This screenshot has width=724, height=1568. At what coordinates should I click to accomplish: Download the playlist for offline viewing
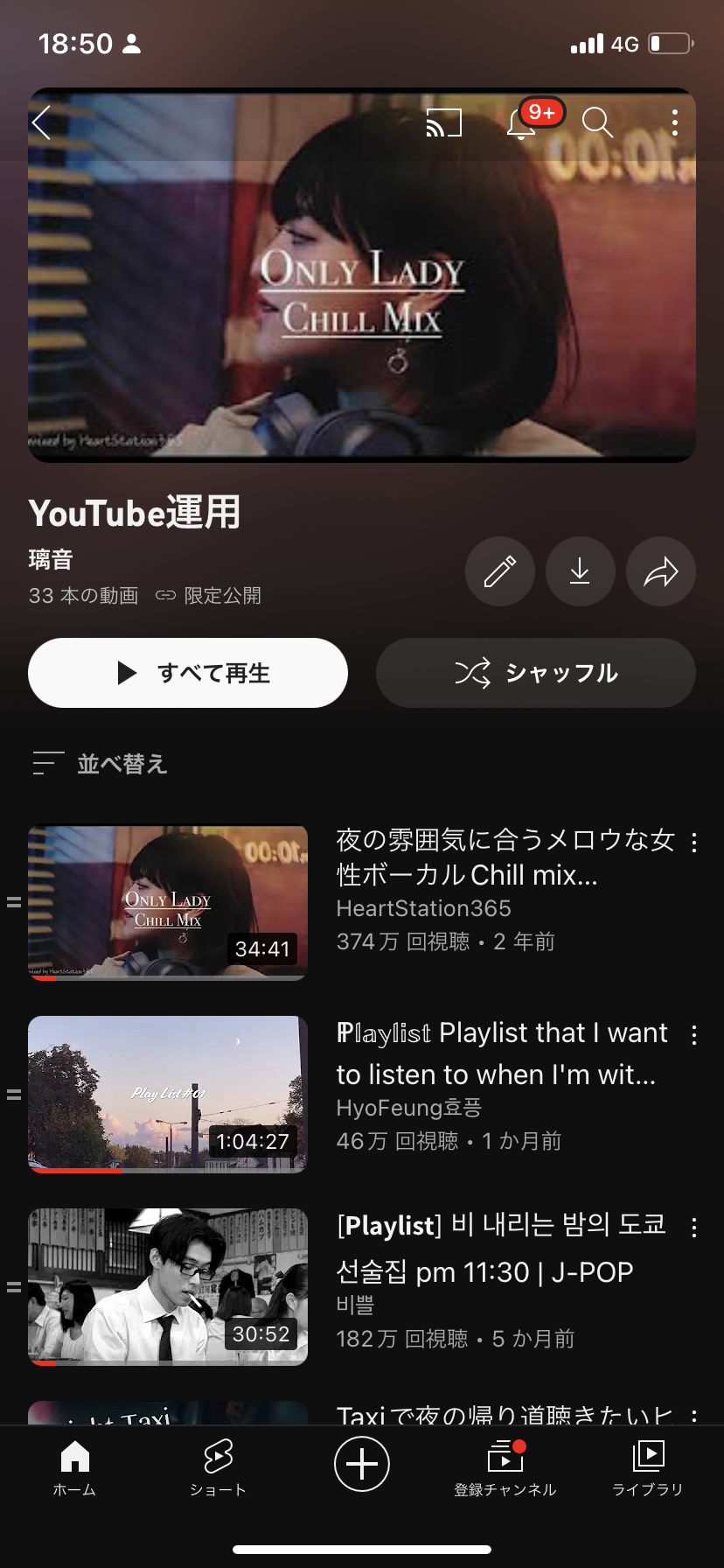(580, 572)
